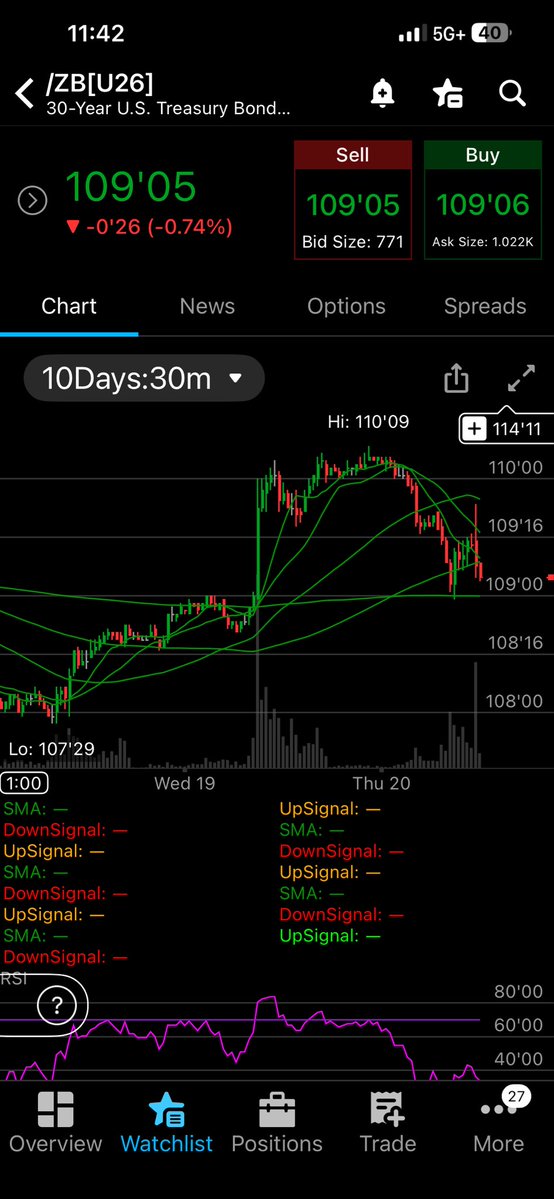The image size is (554, 1199).
Task: Expand quote details with the circled arrow
Action: pyautogui.click(x=32, y=201)
